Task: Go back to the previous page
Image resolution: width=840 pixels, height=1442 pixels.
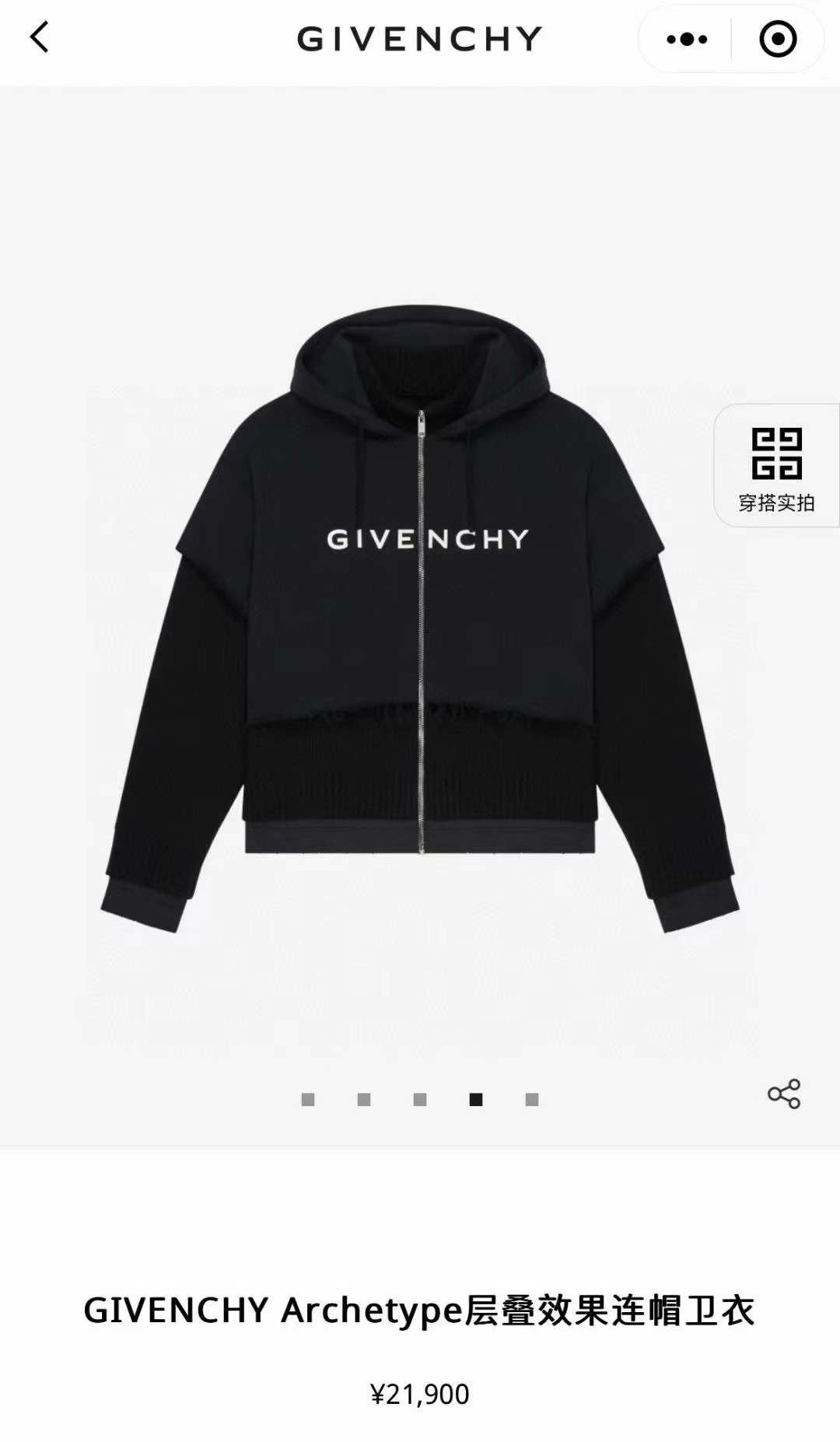Action: [39, 37]
